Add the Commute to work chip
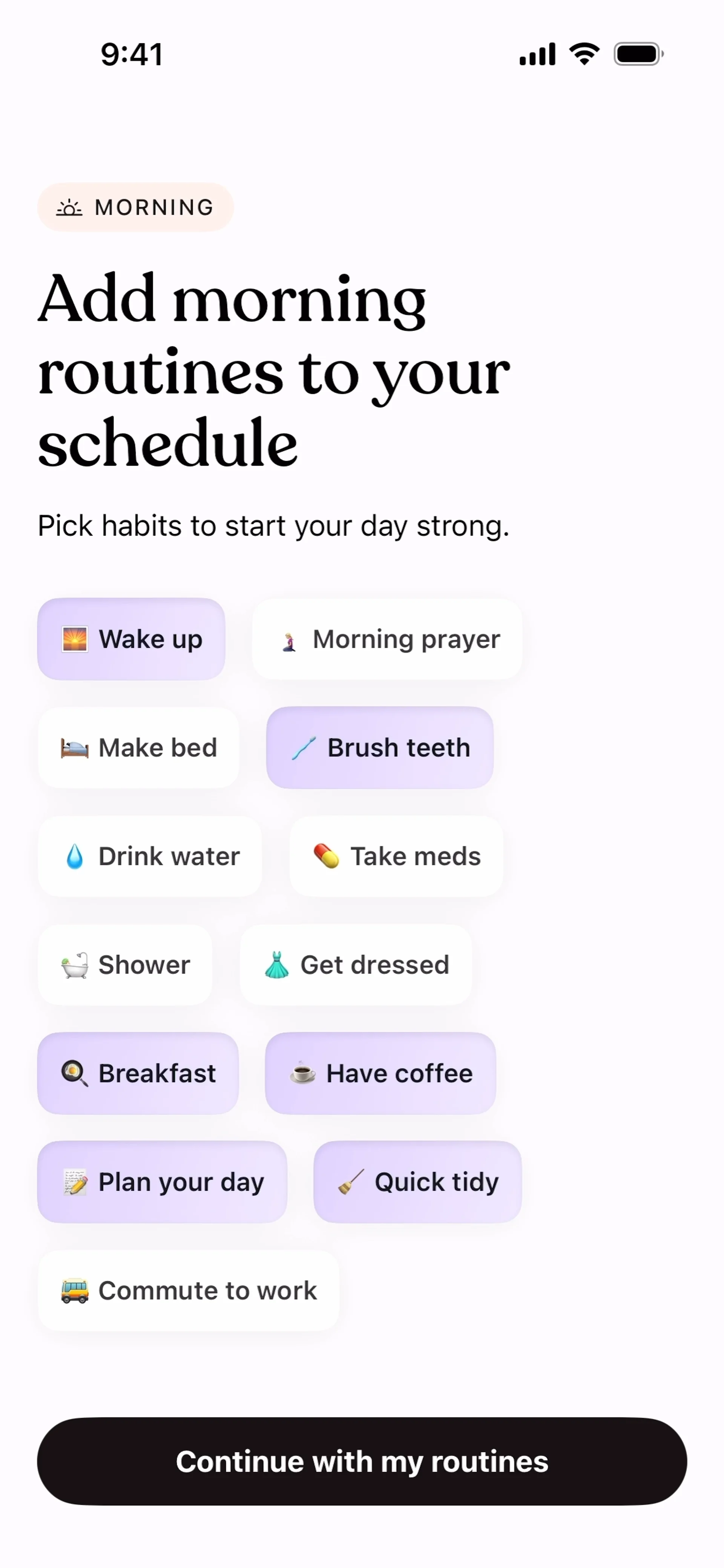The image size is (724, 1568). [188, 1291]
